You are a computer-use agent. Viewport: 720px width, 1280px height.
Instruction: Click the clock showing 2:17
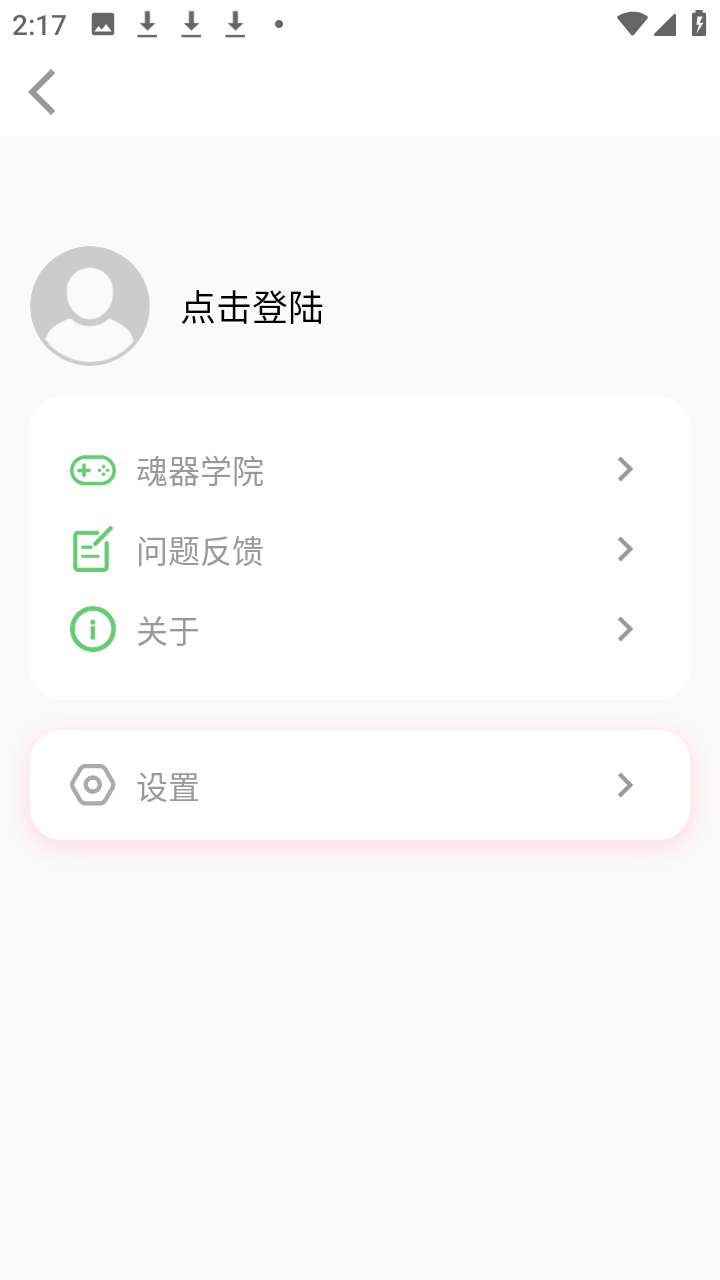(38, 25)
